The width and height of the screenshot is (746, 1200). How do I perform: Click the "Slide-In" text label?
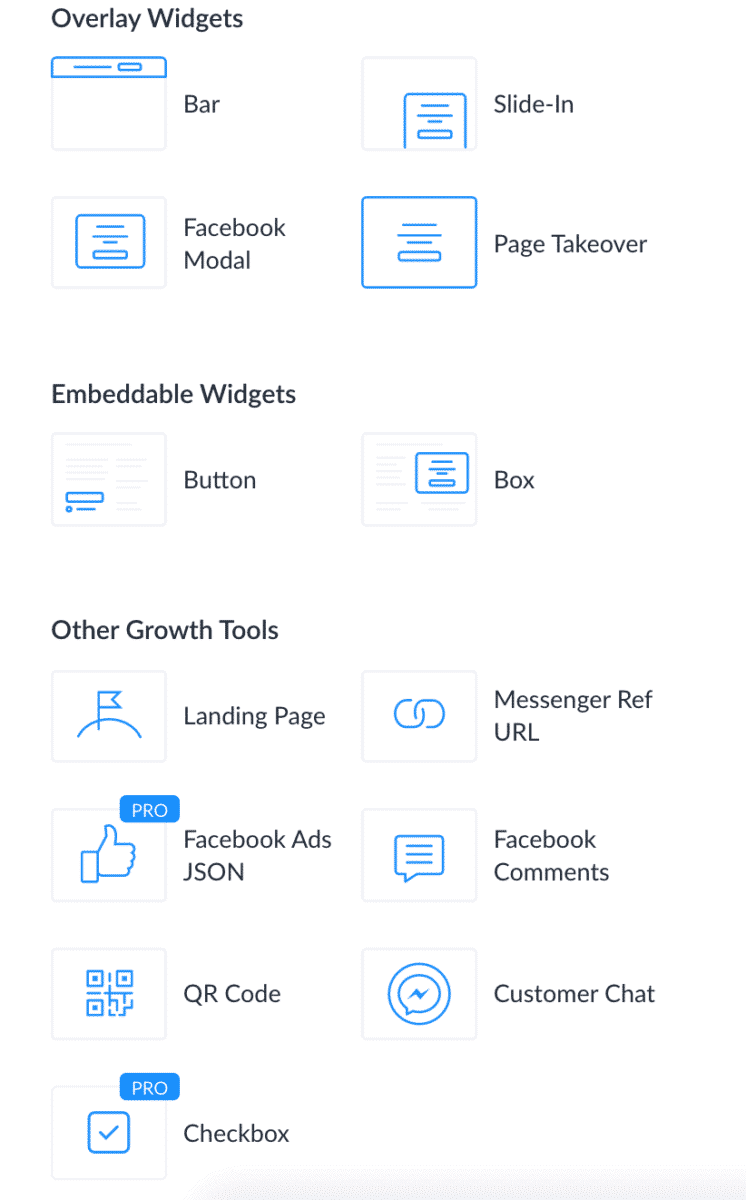tap(533, 103)
